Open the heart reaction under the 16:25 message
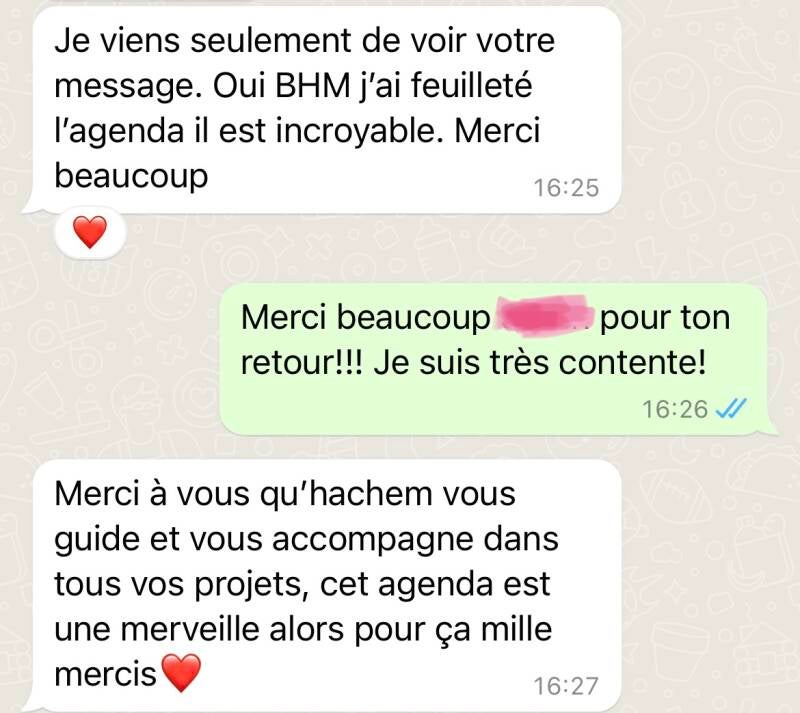800x713 pixels. 90,233
